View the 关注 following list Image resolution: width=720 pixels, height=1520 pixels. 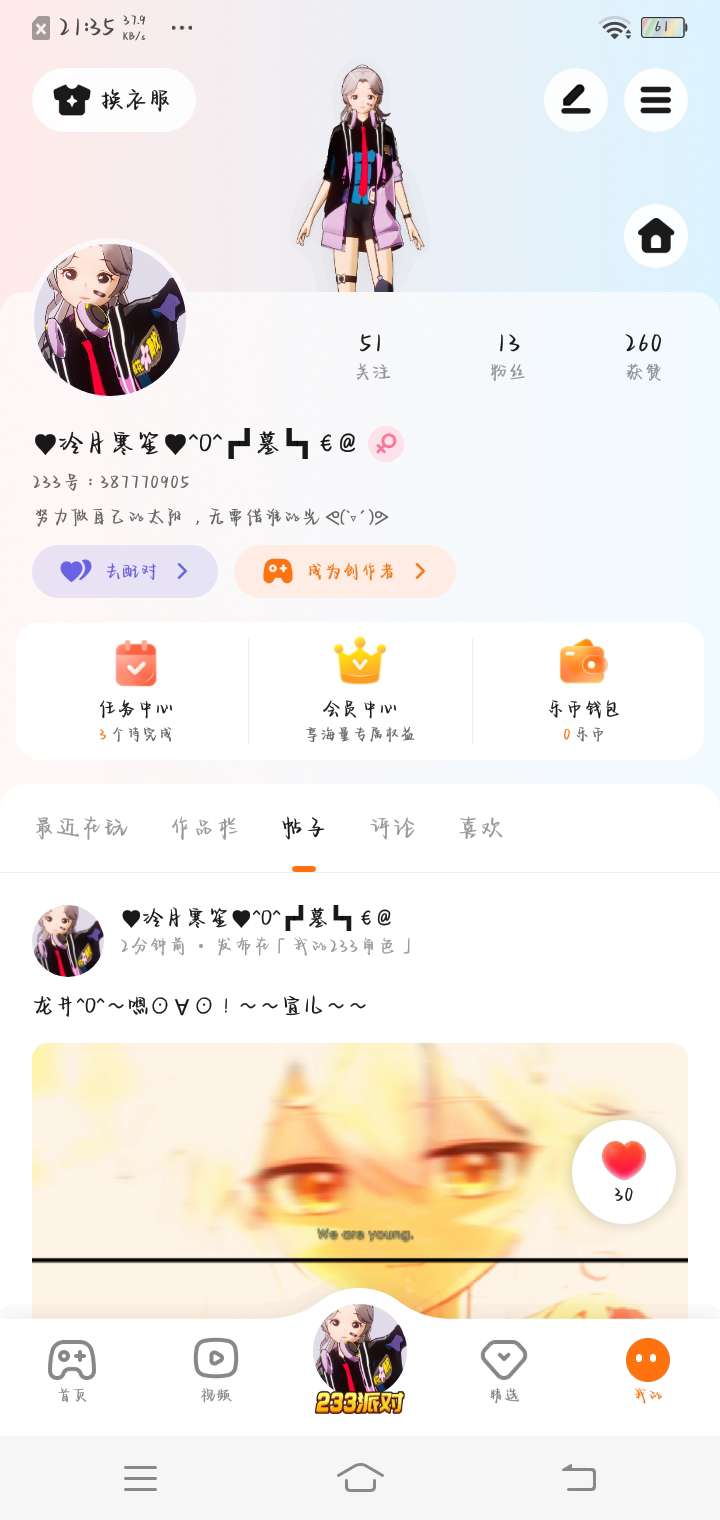(x=372, y=356)
